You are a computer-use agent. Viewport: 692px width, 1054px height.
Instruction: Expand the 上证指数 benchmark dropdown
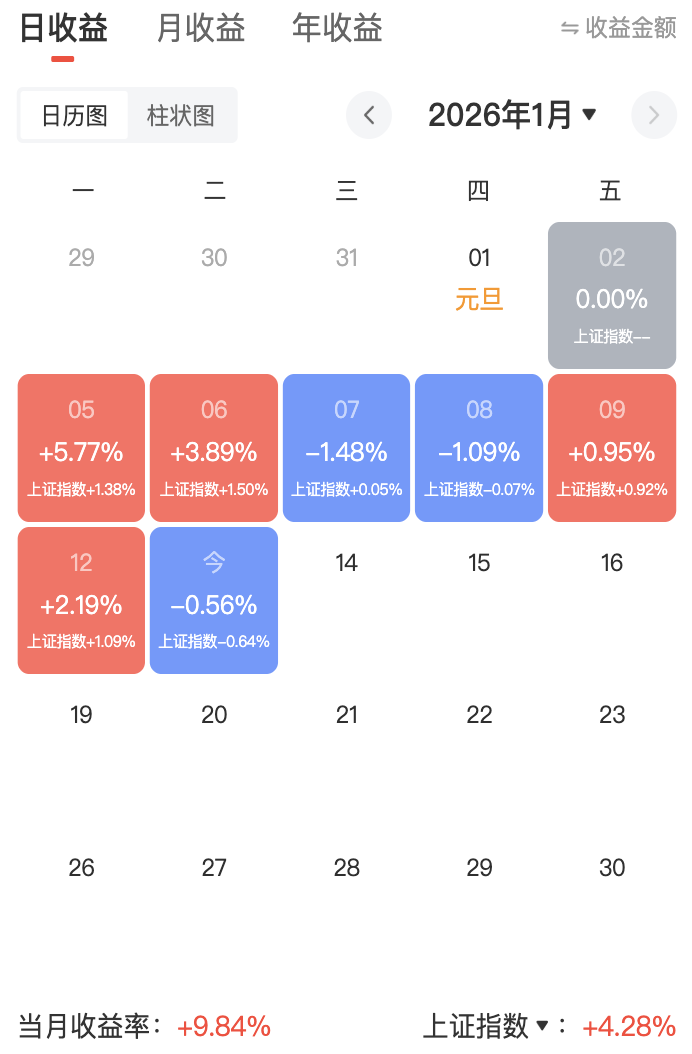(487, 1025)
